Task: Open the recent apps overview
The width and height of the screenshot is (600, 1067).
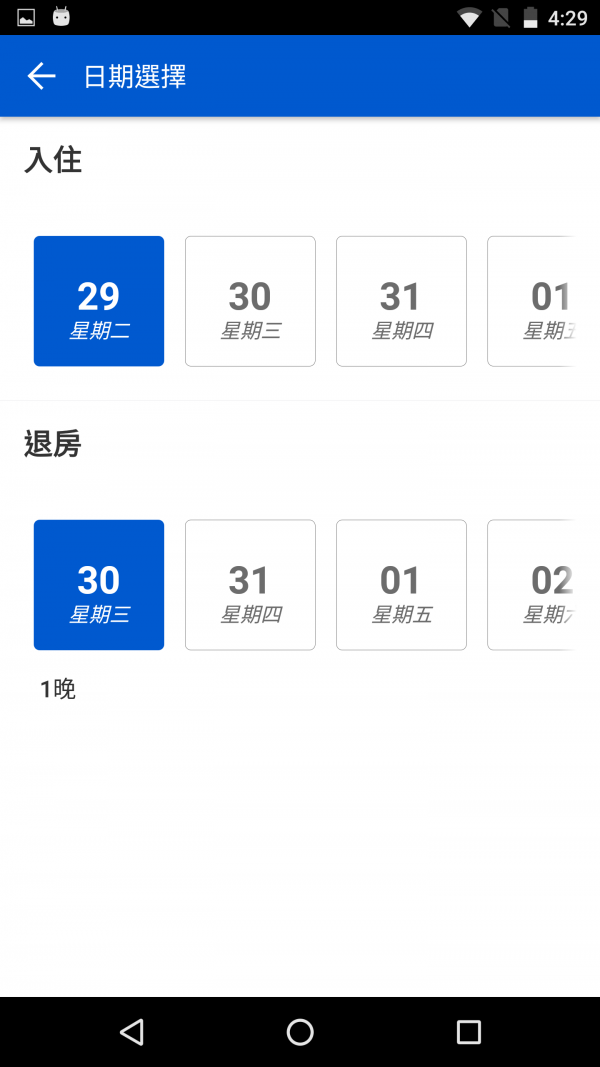Action: pyautogui.click(x=468, y=1032)
